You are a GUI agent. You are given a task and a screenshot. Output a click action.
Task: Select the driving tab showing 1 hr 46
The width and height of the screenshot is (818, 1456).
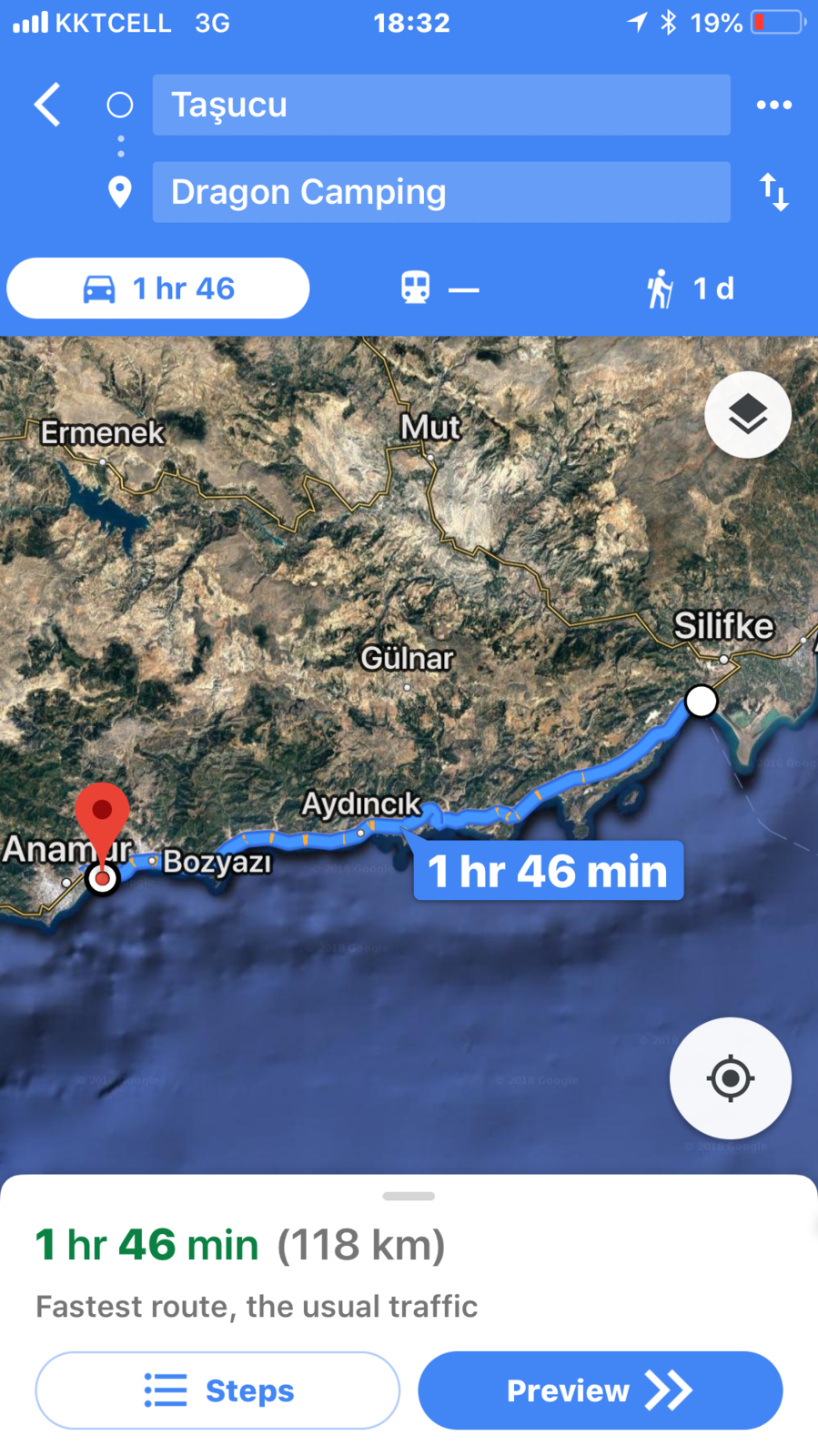[x=158, y=288]
